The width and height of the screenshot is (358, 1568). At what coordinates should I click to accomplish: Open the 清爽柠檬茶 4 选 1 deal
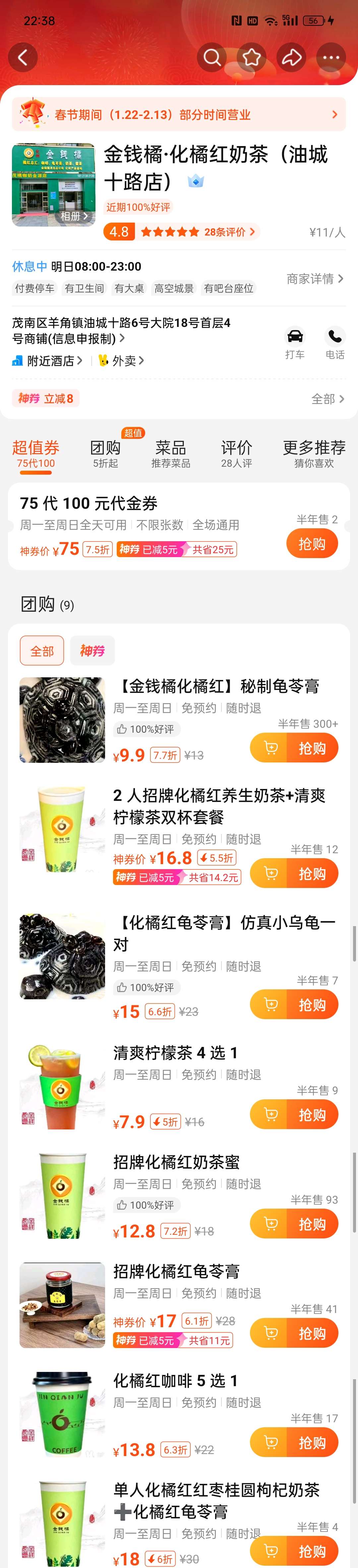175,1052
